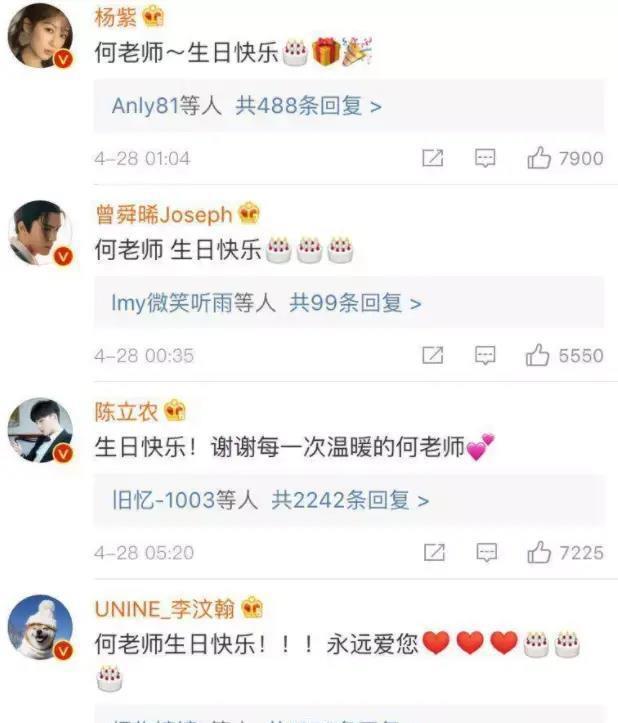The height and width of the screenshot is (723, 618).
Task: Reply to 曾舜晞Joseph's comment
Action: click(x=485, y=355)
